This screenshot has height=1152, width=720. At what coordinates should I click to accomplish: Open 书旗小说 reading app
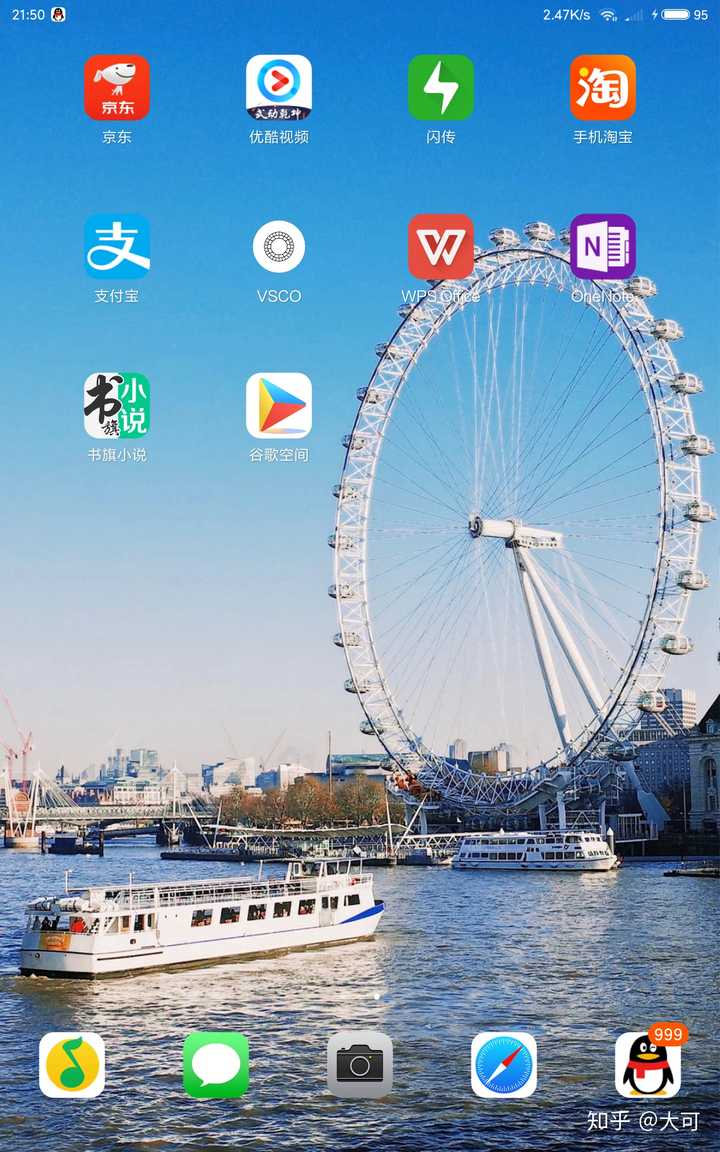point(117,406)
